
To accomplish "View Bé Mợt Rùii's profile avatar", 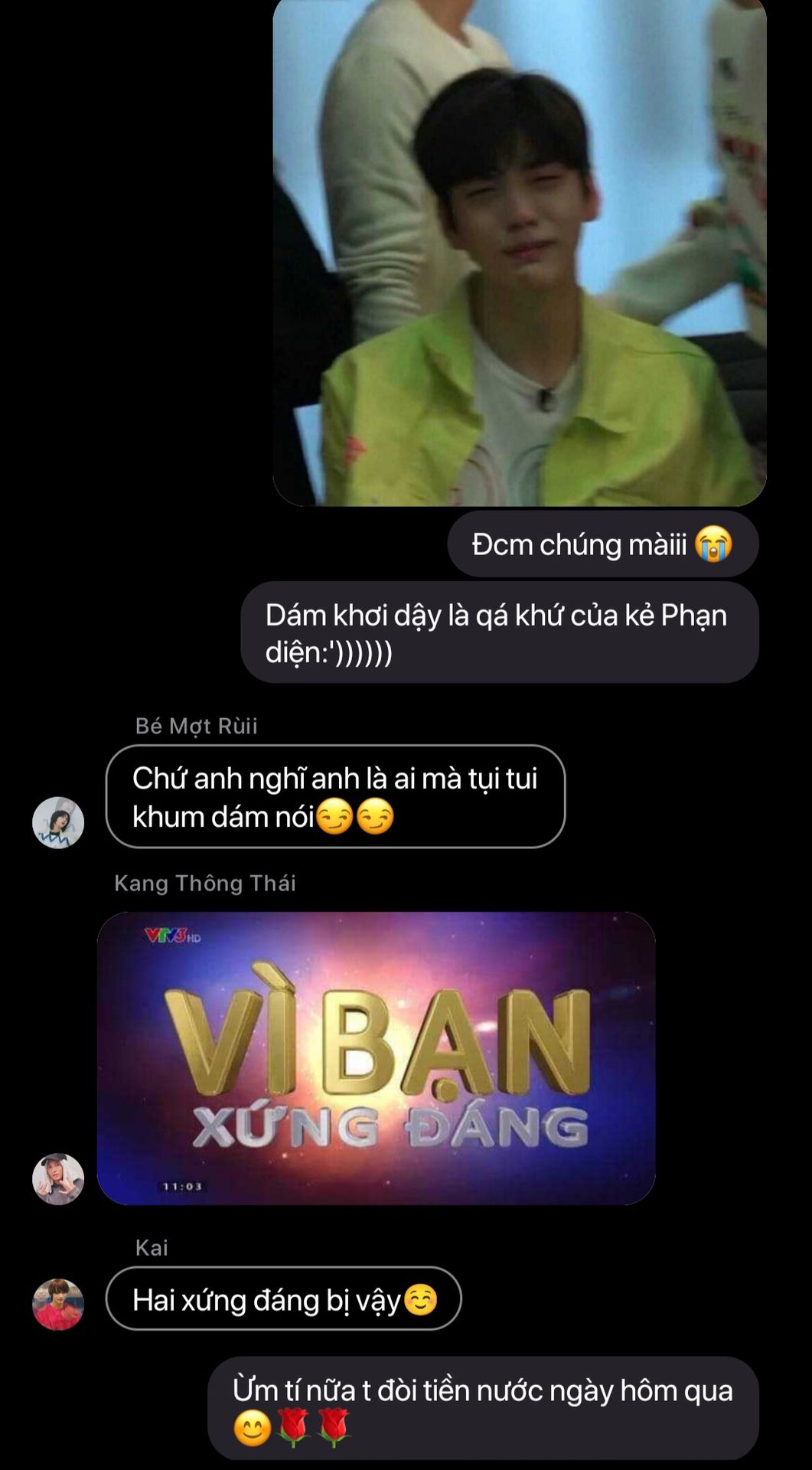I will 58,822.
